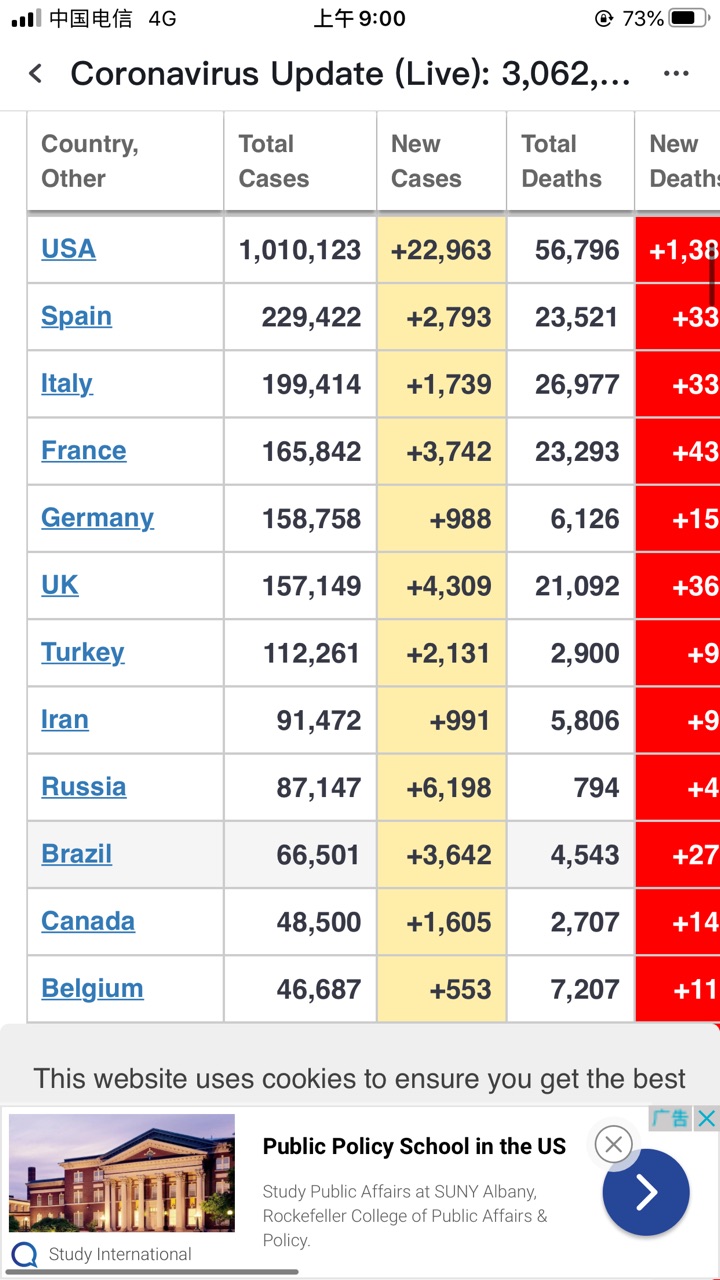720x1280 pixels.
Task: Open the Brazil country link
Action: (x=76, y=853)
